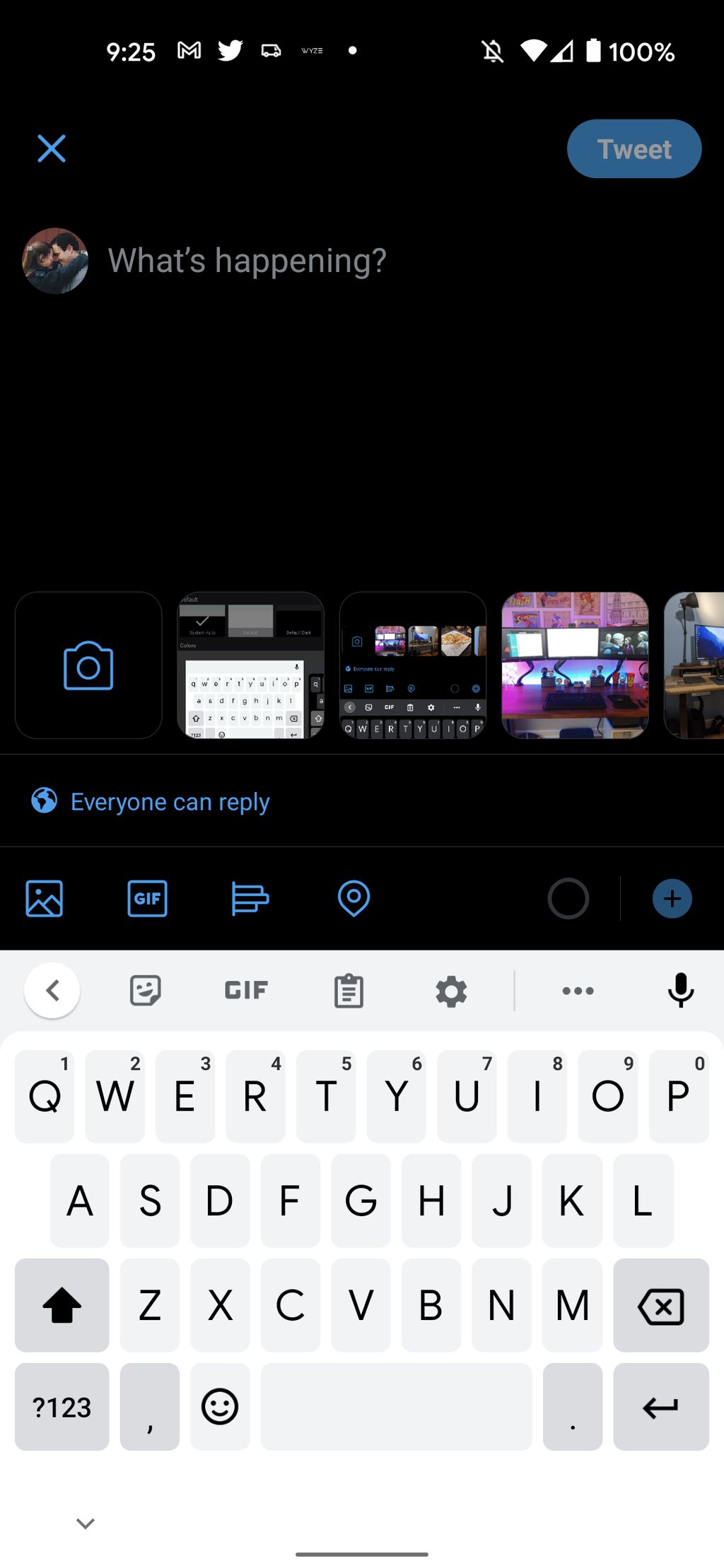
Task: Switch to the ?123 symbols keyboard
Action: (62, 1407)
